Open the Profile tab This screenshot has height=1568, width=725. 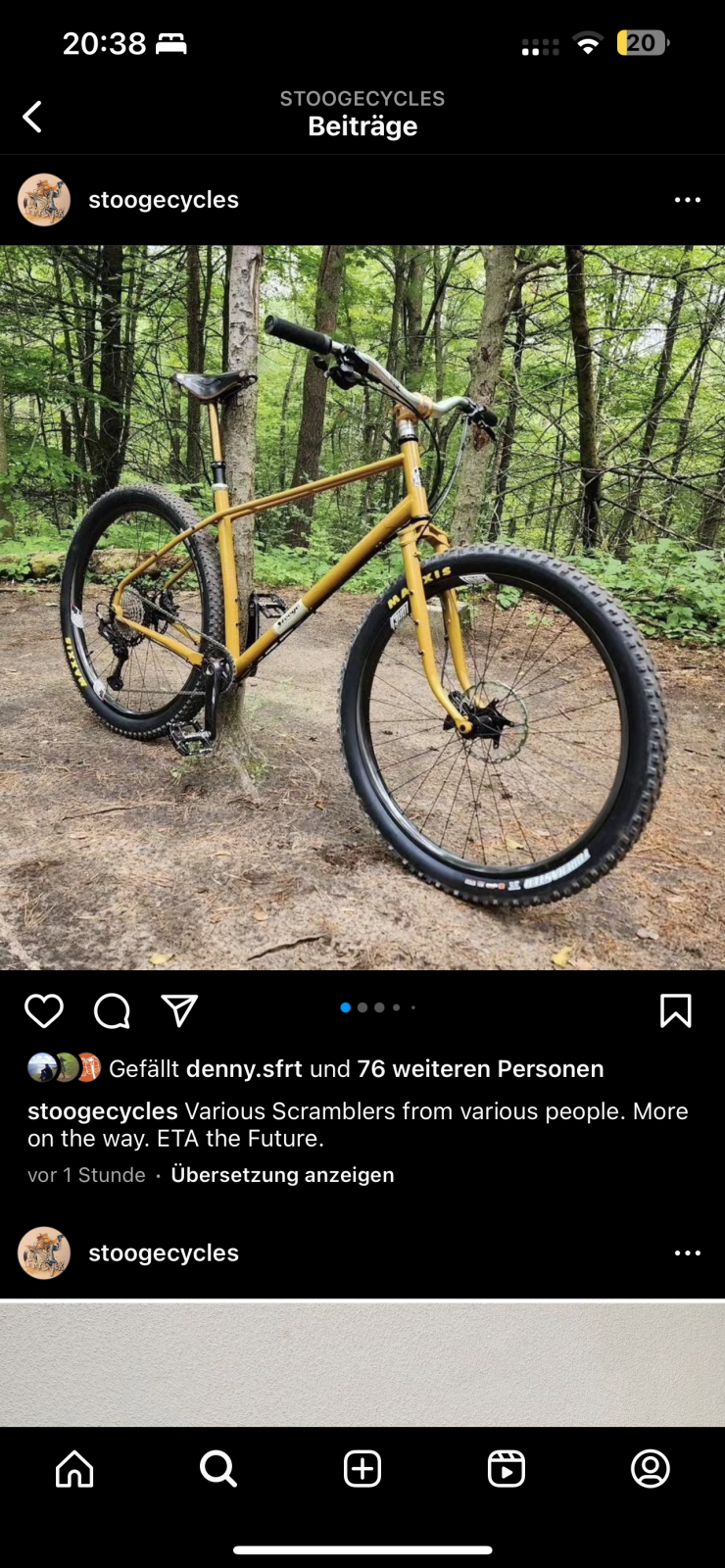tap(650, 1469)
